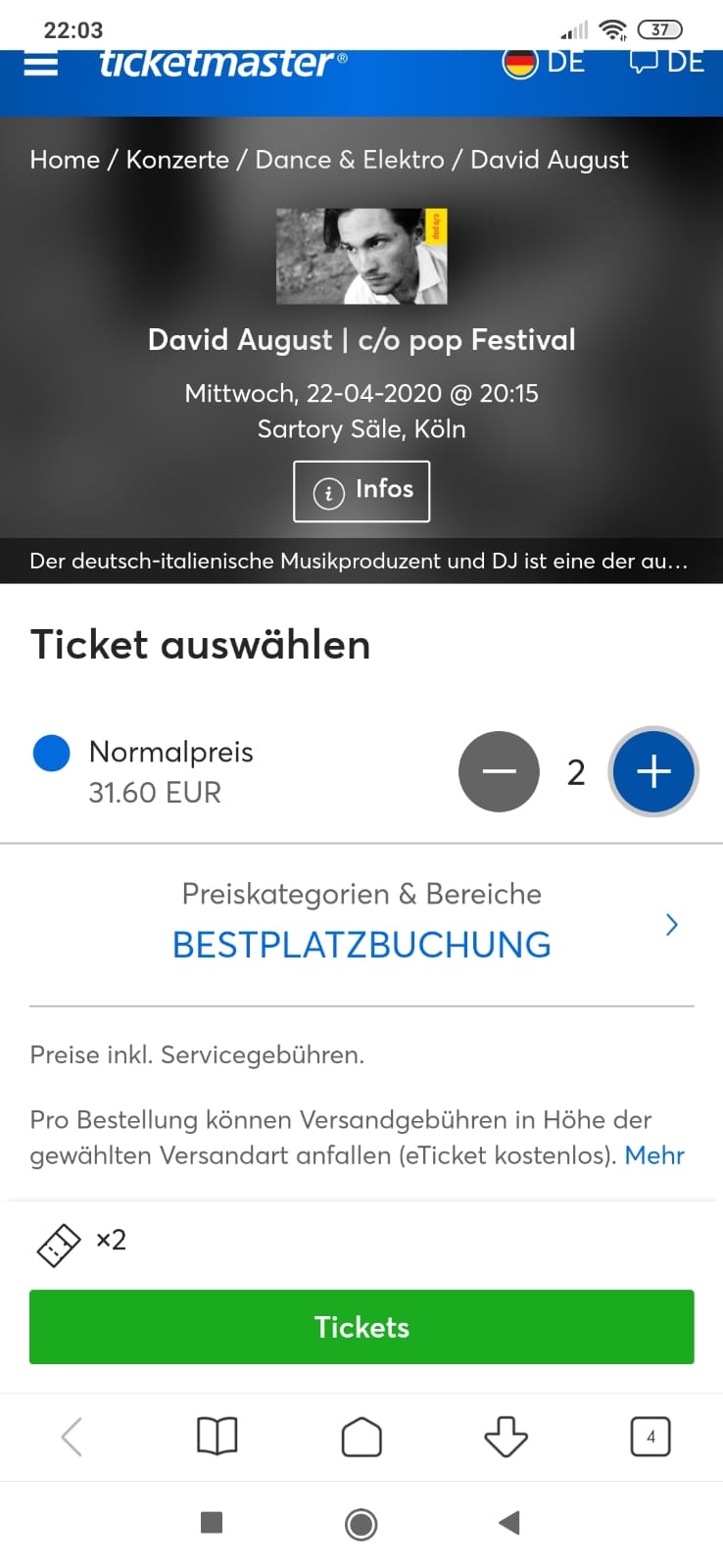Open browser bookmarks book icon
This screenshot has width=723, height=1568.
(217, 1438)
